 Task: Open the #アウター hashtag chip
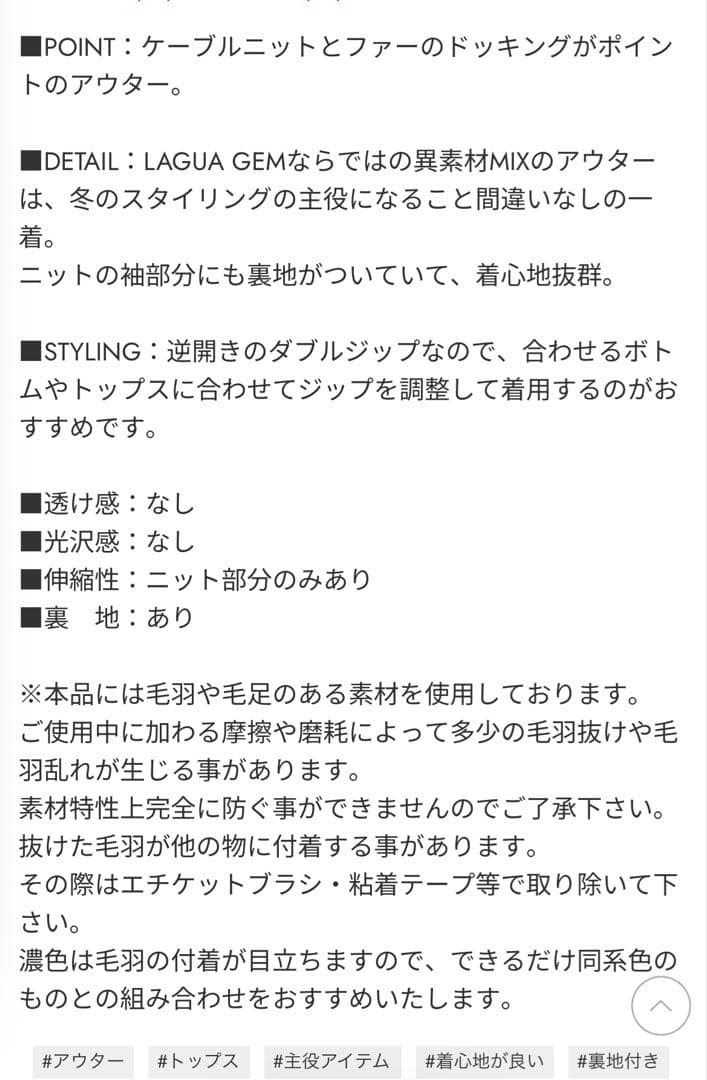[x=84, y=1061]
